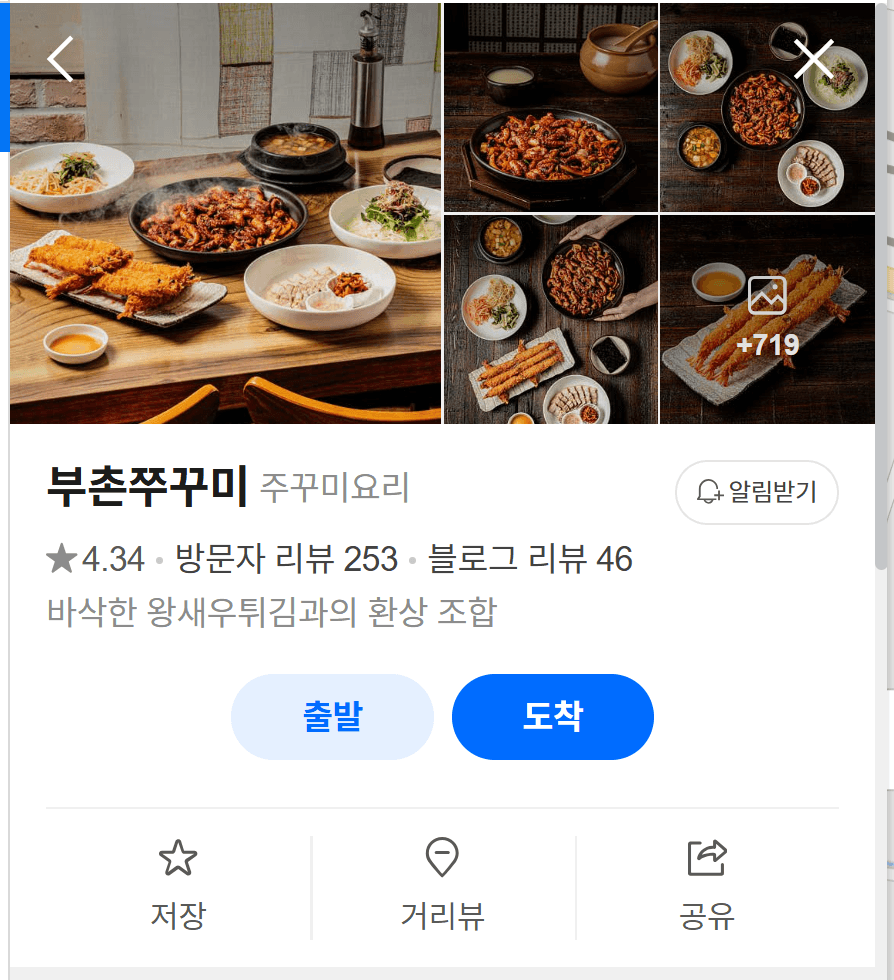Viewport: 894px width, 980px height.
Task: Click the star rating icon next to 4.34
Action: tap(57, 559)
